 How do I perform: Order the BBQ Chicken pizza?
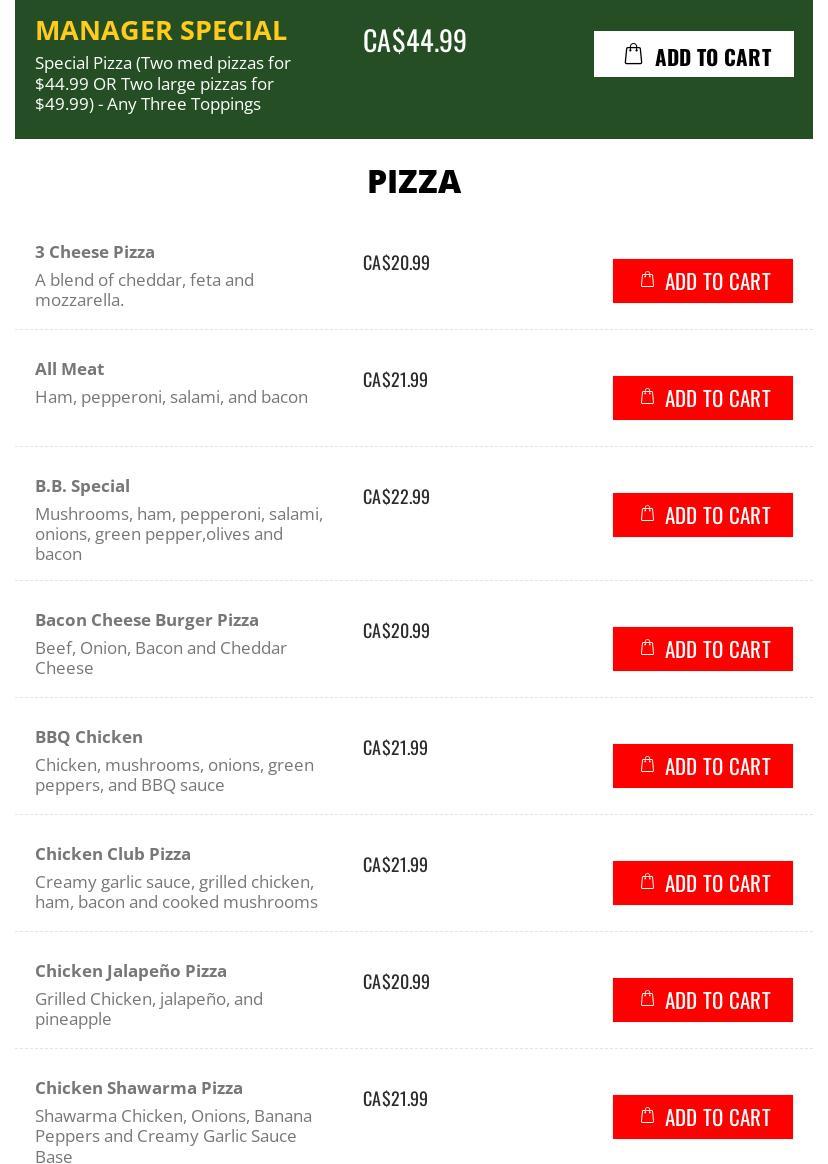[x=702, y=766]
